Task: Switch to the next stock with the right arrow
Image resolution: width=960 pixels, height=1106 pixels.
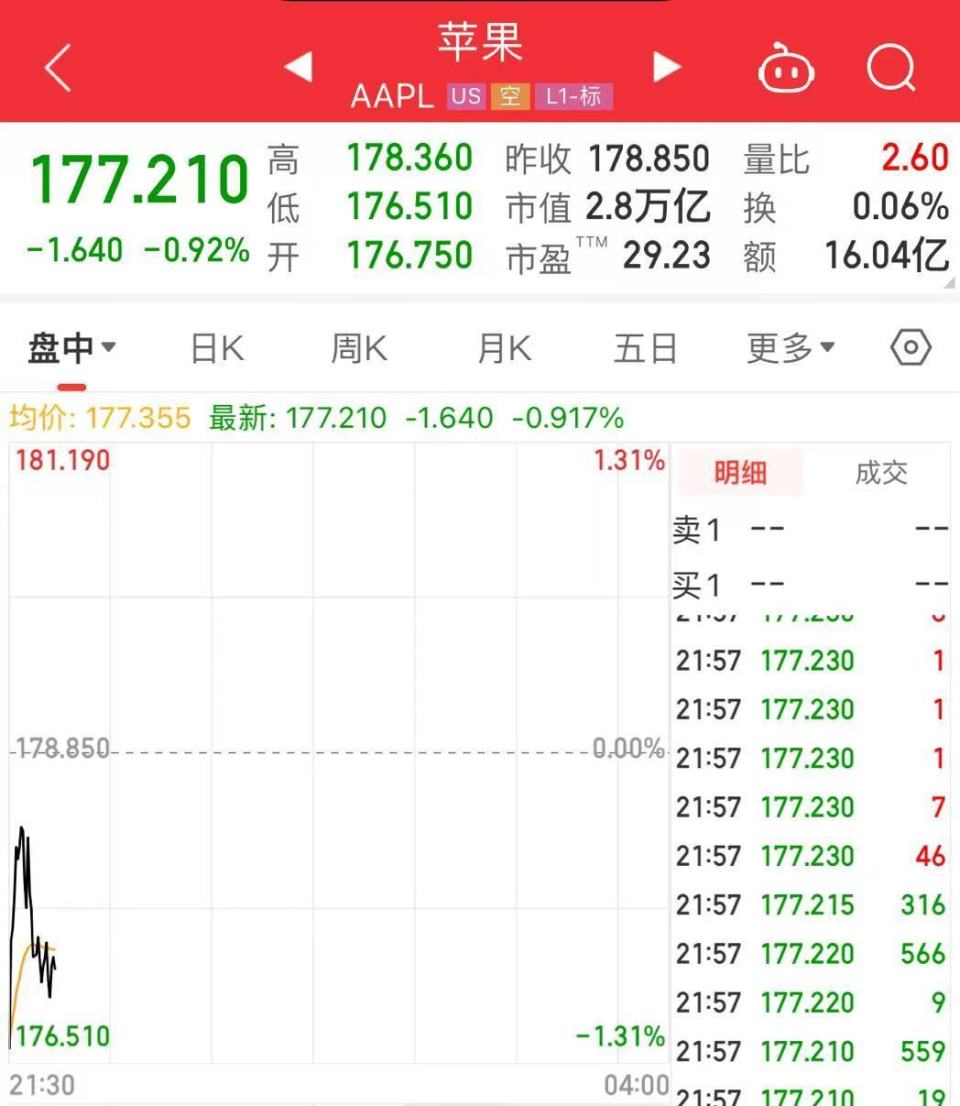Action: (x=666, y=67)
